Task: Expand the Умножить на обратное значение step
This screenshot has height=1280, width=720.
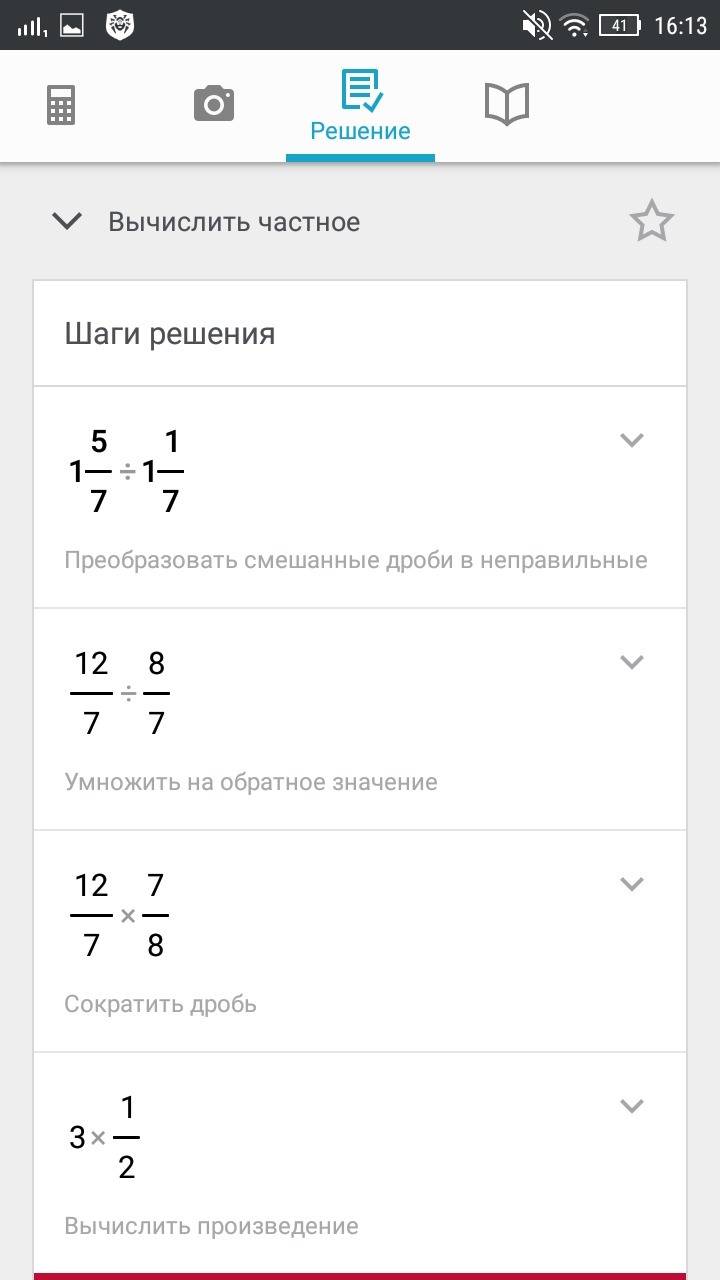Action: (x=632, y=662)
